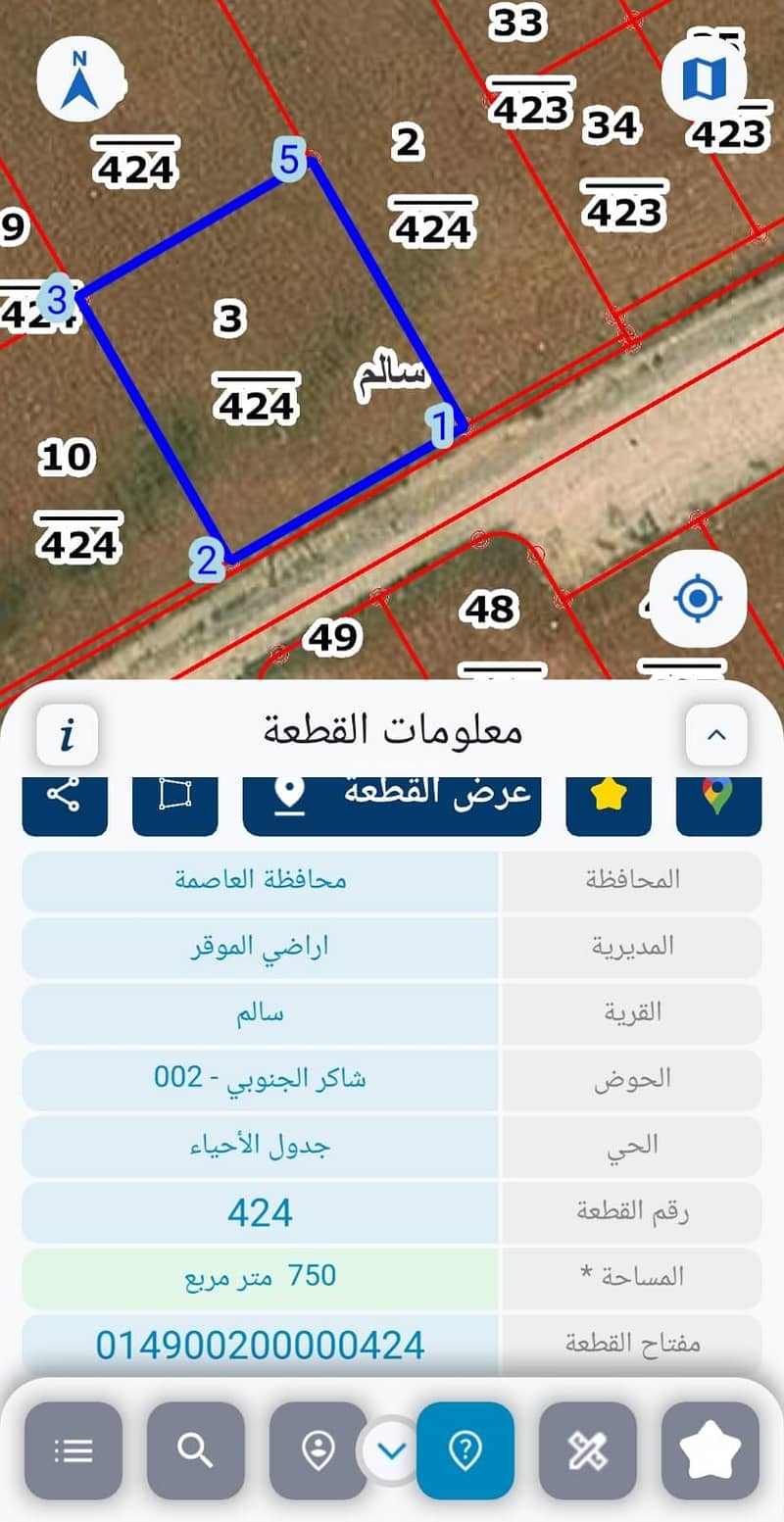Open saved favorites from bottom toolbar
Viewport: 784px width, 1522px height.
710,1450
